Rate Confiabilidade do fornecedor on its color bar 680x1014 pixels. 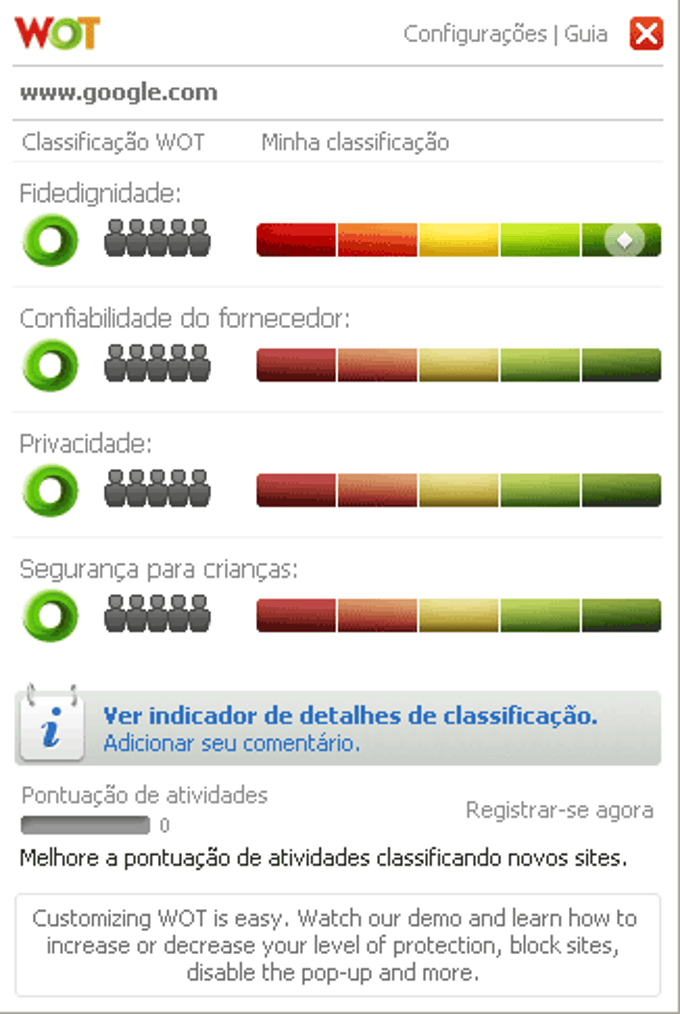pos(459,365)
